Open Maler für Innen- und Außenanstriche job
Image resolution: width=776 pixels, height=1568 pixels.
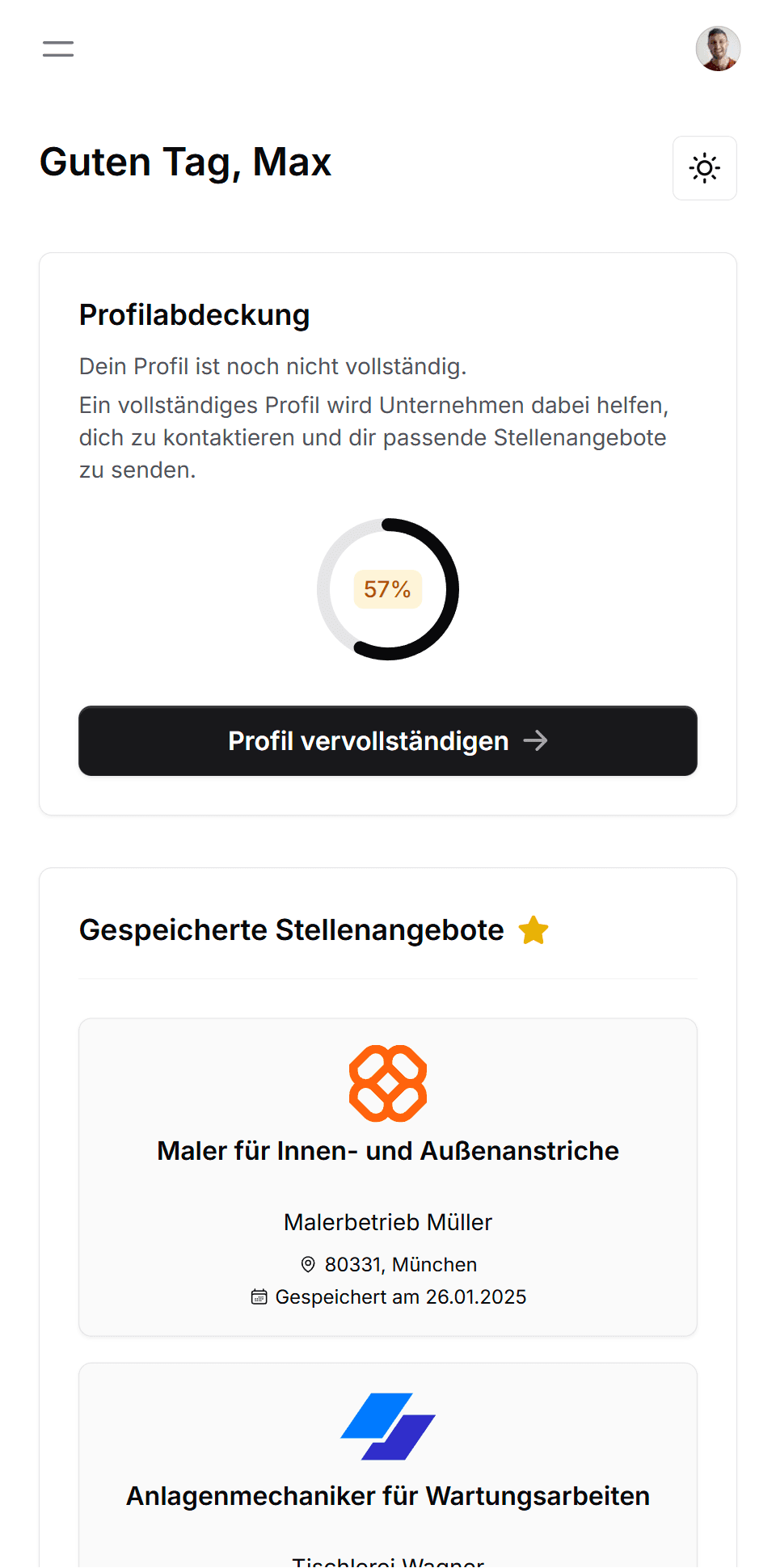pos(388,1151)
